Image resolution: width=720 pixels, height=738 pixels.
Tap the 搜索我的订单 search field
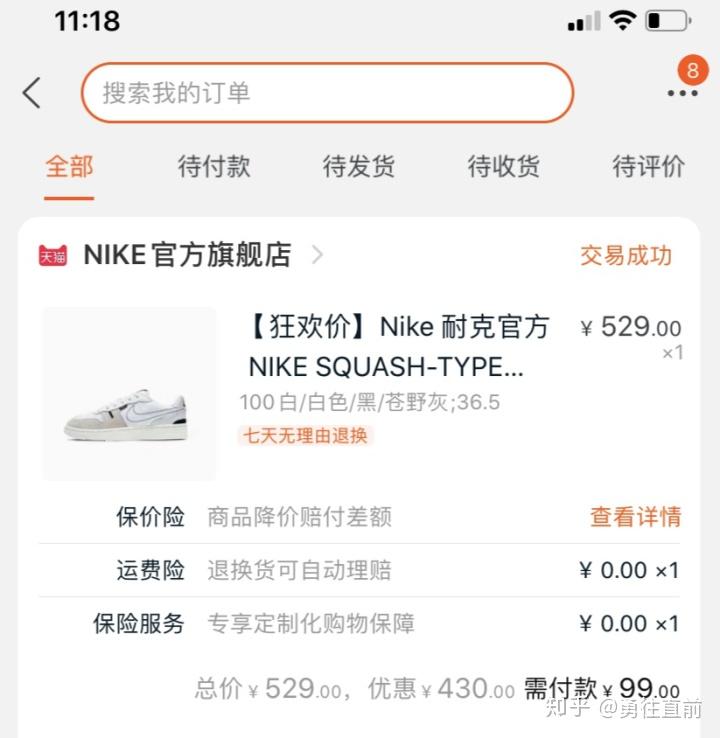tap(327, 93)
